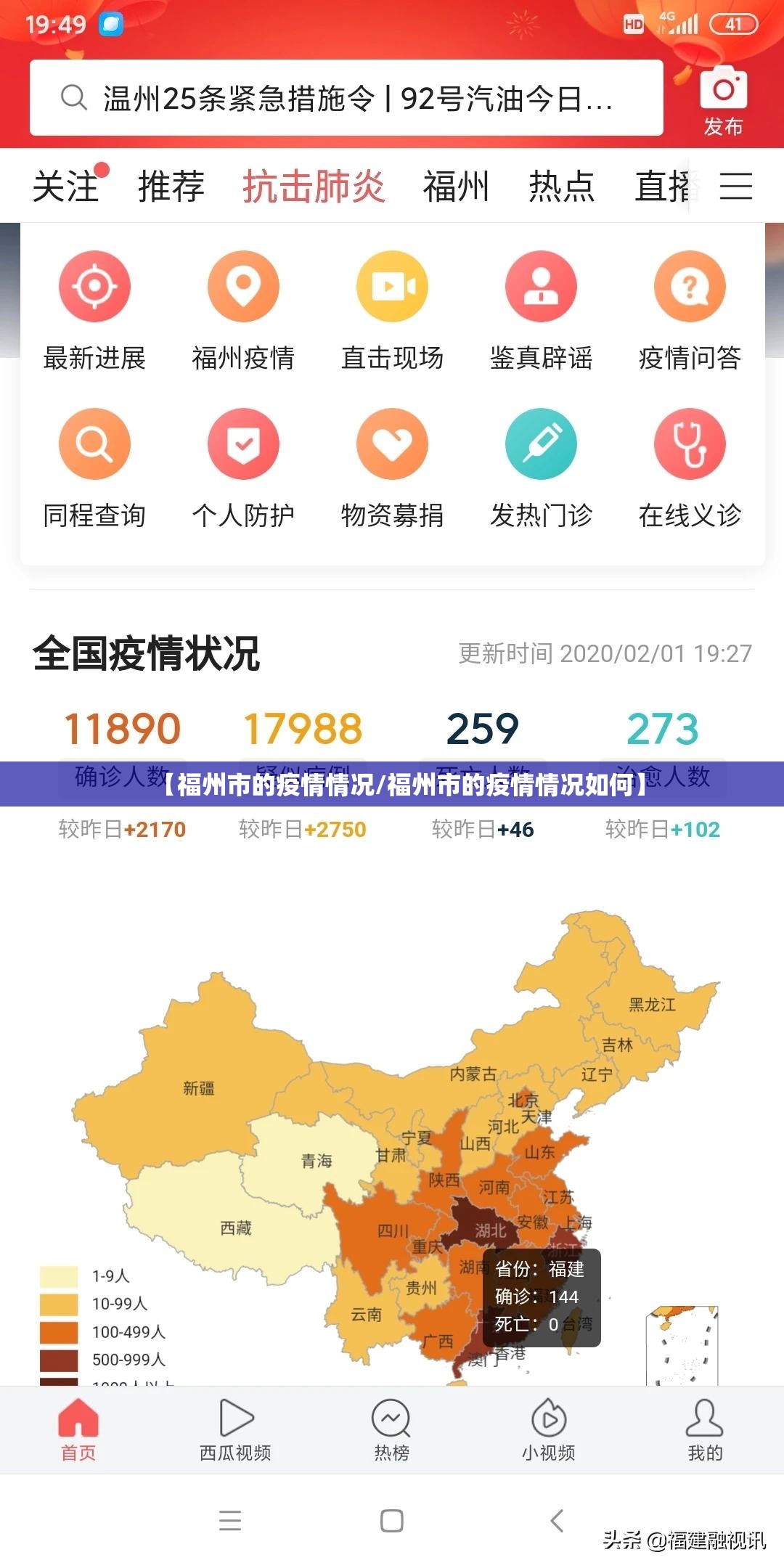Select the 福州 channel tab

456,187
